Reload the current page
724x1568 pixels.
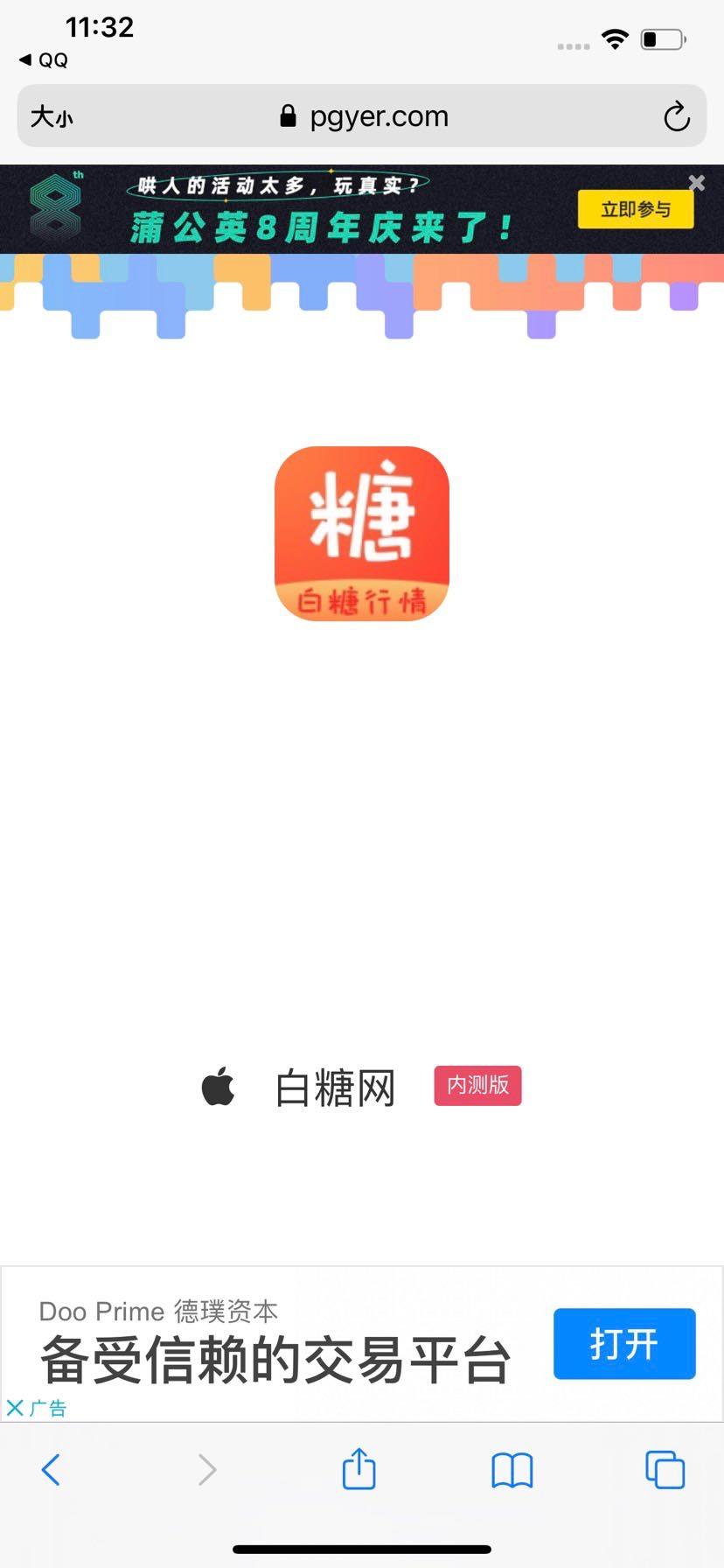[676, 116]
